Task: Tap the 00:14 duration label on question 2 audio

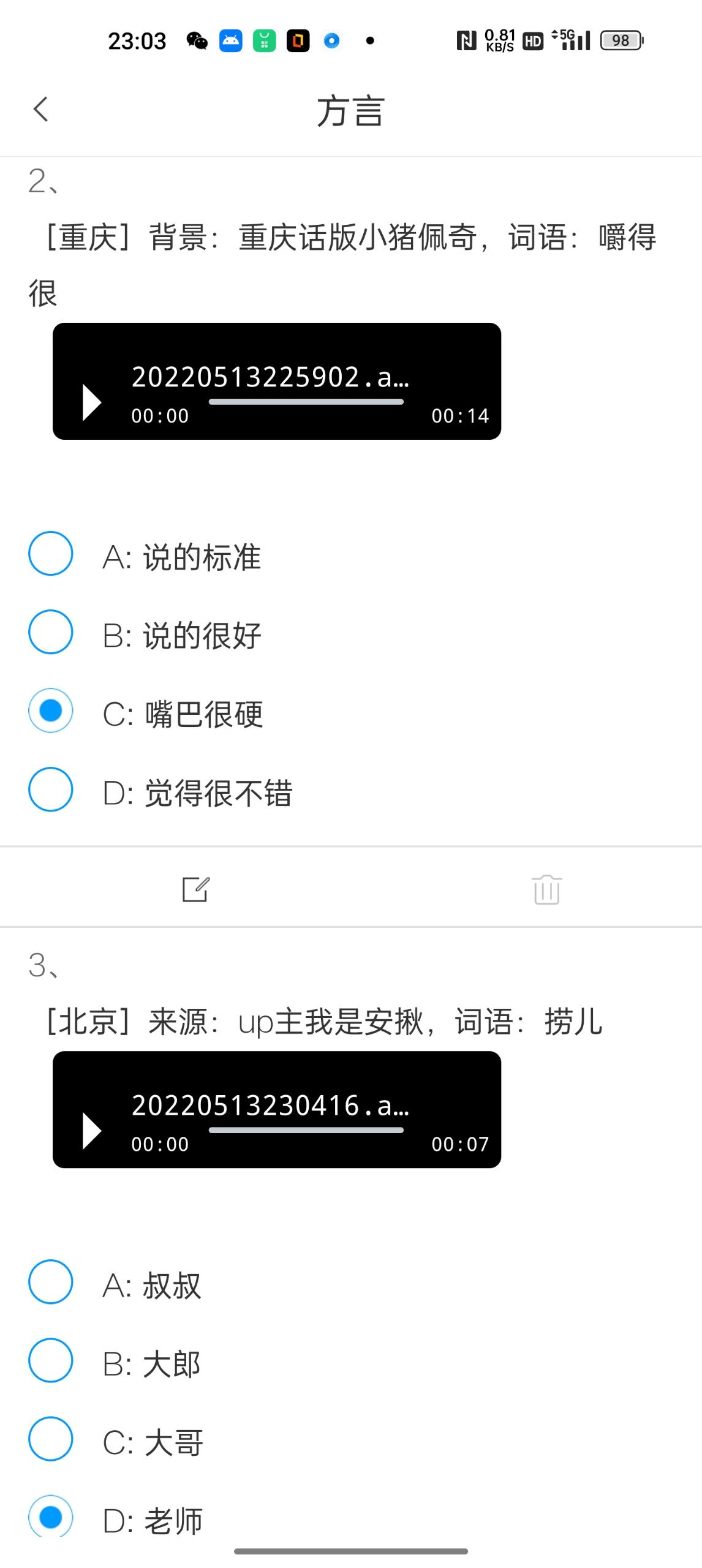Action: [x=461, y=416]
